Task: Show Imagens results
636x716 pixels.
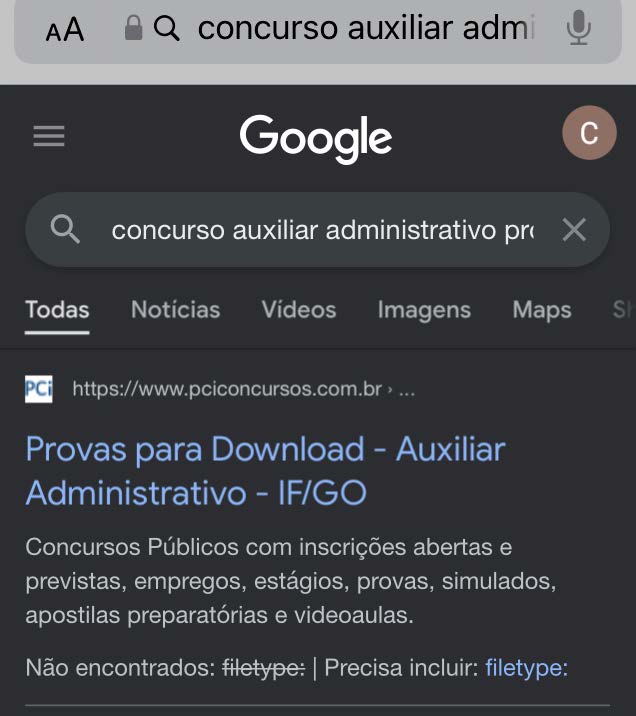Action: pos(424,310)
